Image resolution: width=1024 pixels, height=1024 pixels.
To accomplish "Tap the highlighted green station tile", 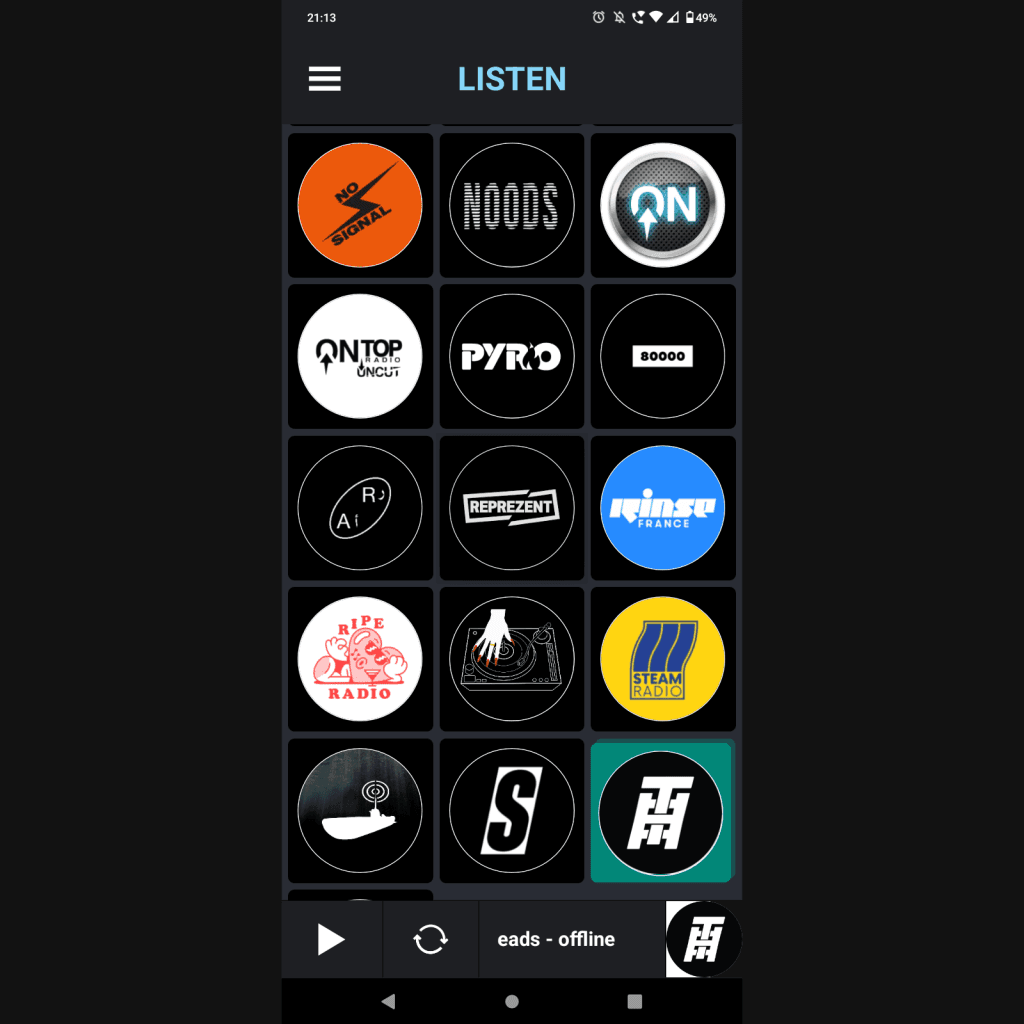I will [661, 812].
